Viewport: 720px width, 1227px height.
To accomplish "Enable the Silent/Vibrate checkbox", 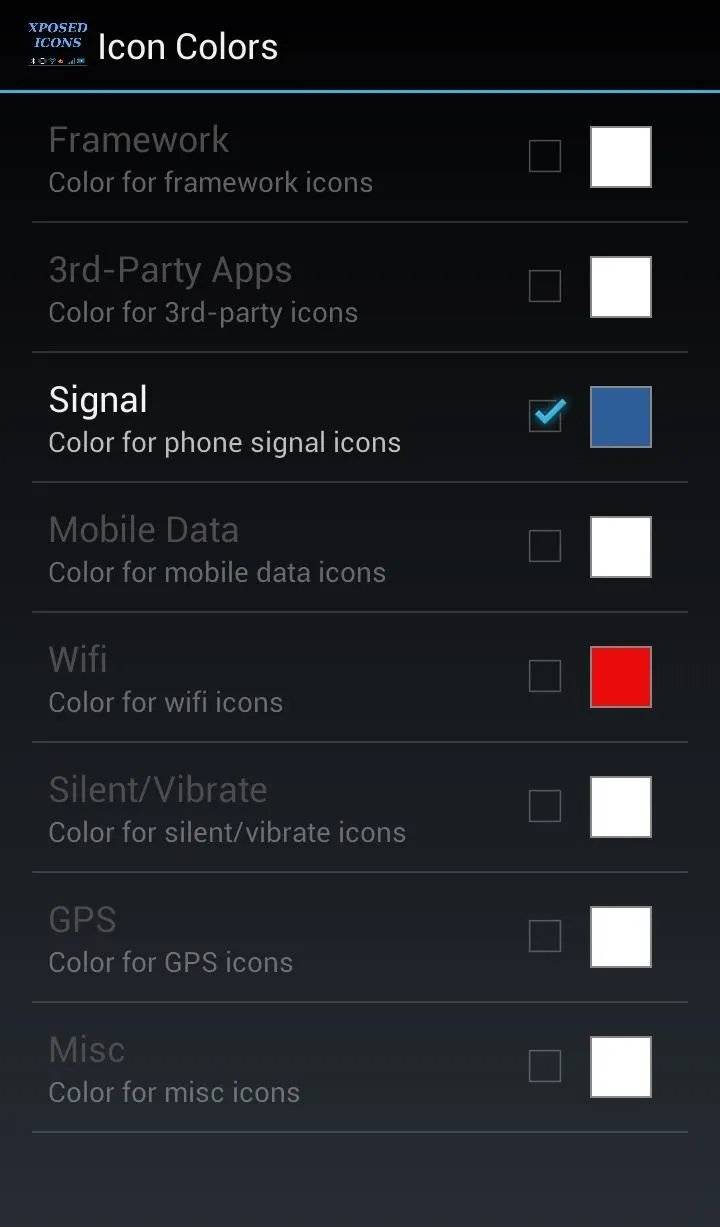I will click(545, 806).
